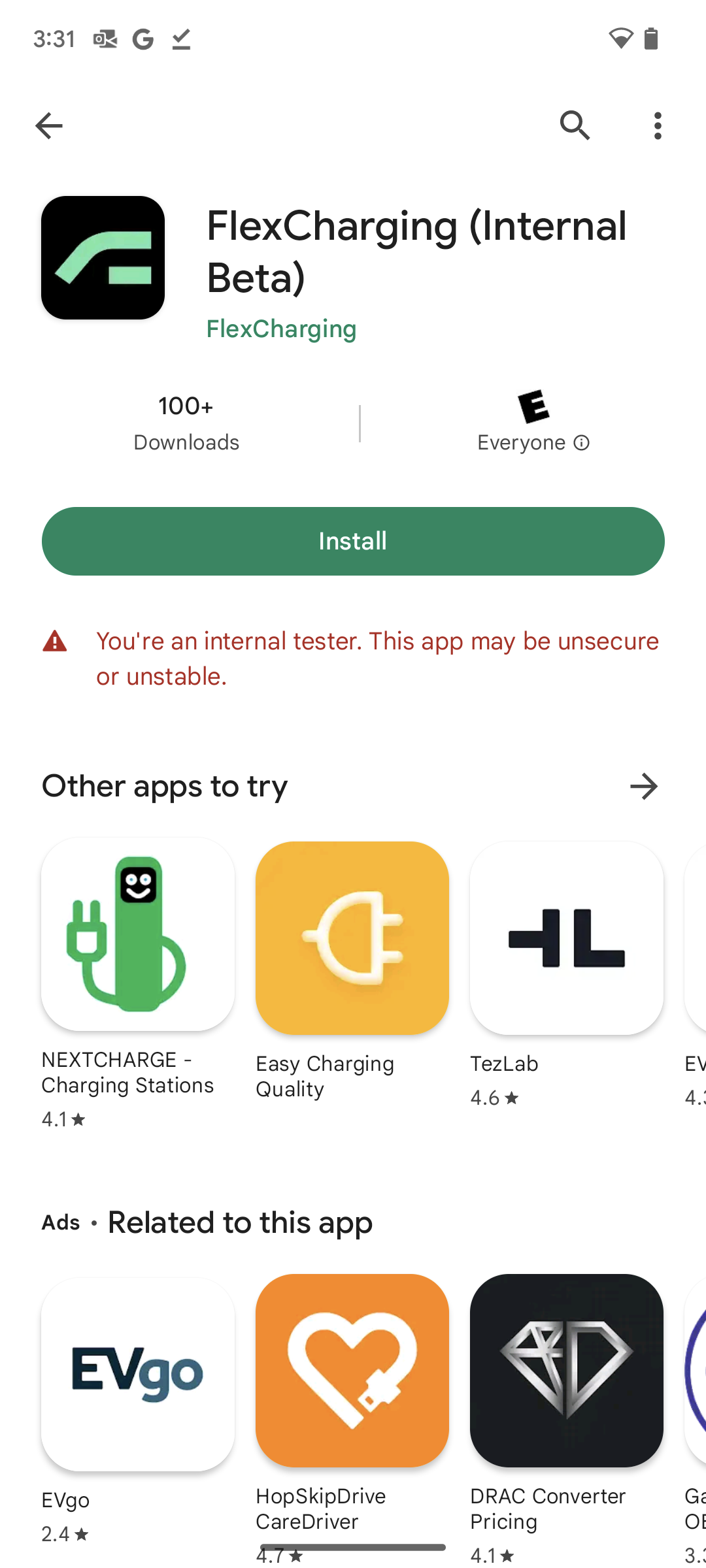Open search in Play Store
Image resolution: width=706 pixels, height=1568 pixels.
575,125
